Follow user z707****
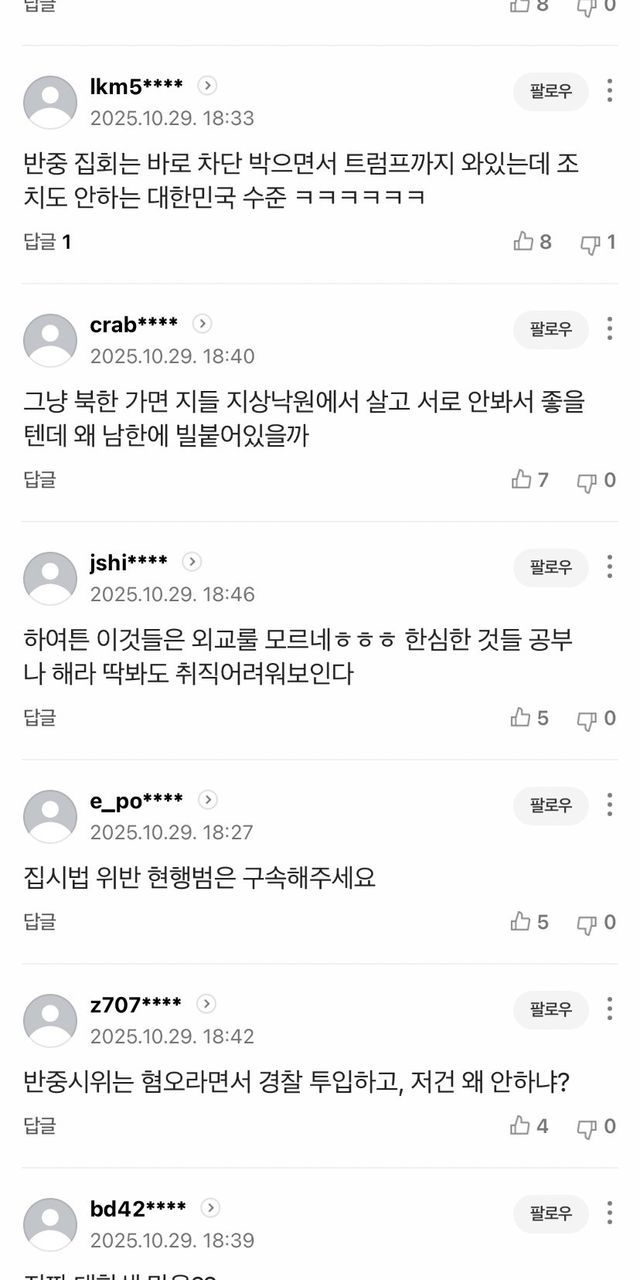Screen dimensions: 640x1280 pos(551,1009)
